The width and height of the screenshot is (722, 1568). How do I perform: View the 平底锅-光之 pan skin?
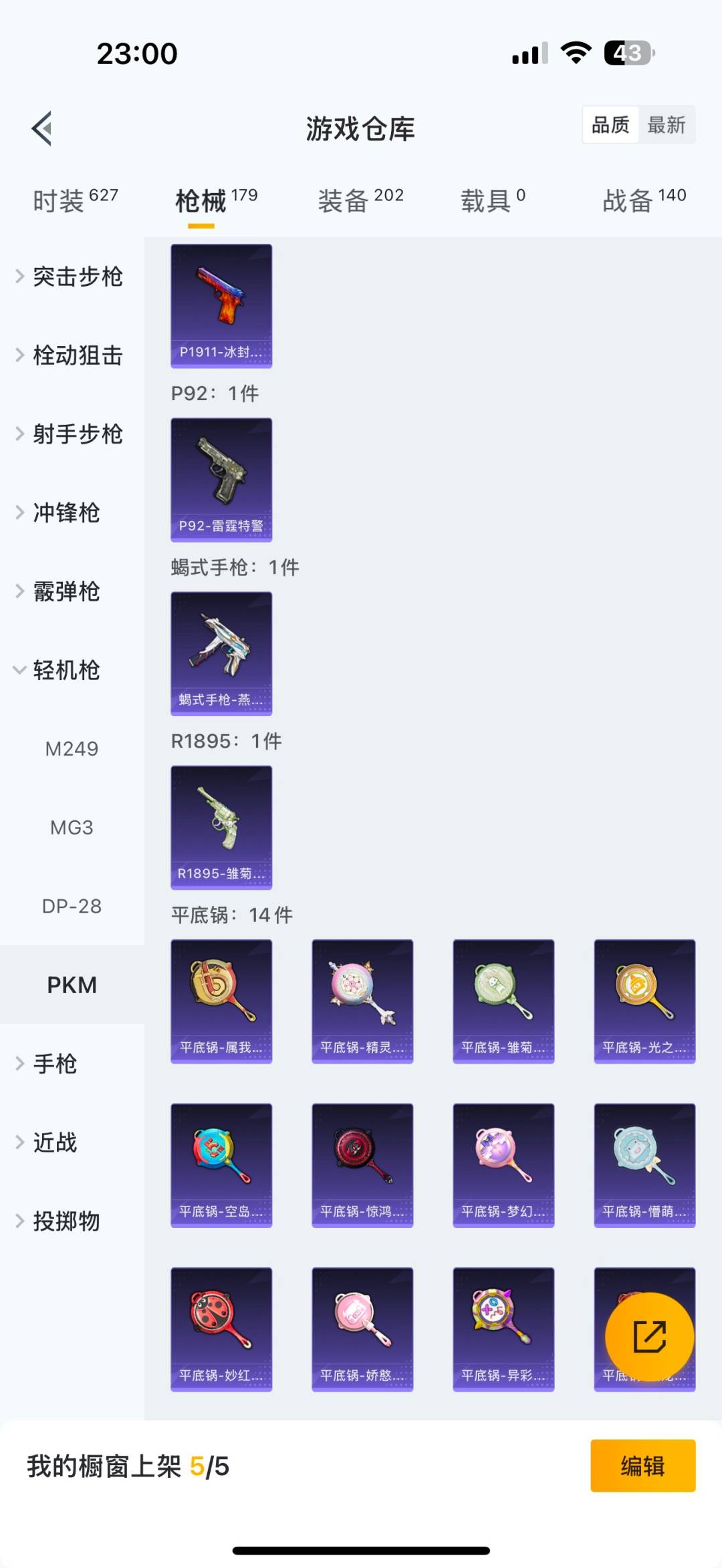click(x=644, y=1001)
